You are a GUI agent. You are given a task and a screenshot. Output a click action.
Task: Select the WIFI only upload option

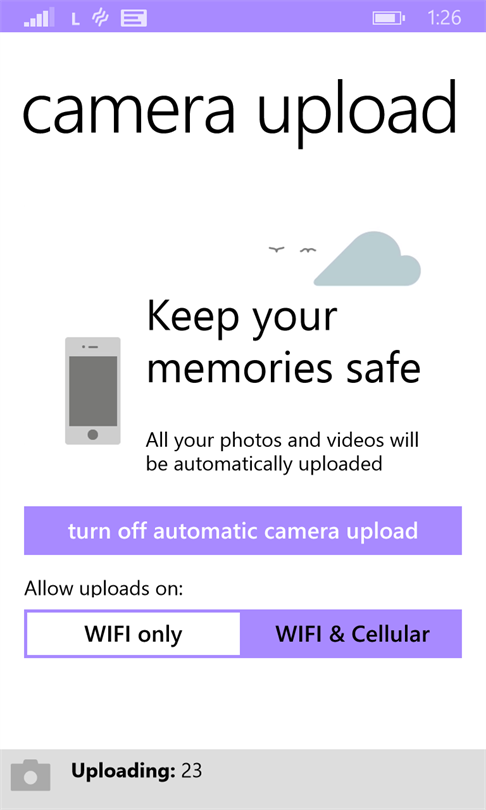click(133, 634)
